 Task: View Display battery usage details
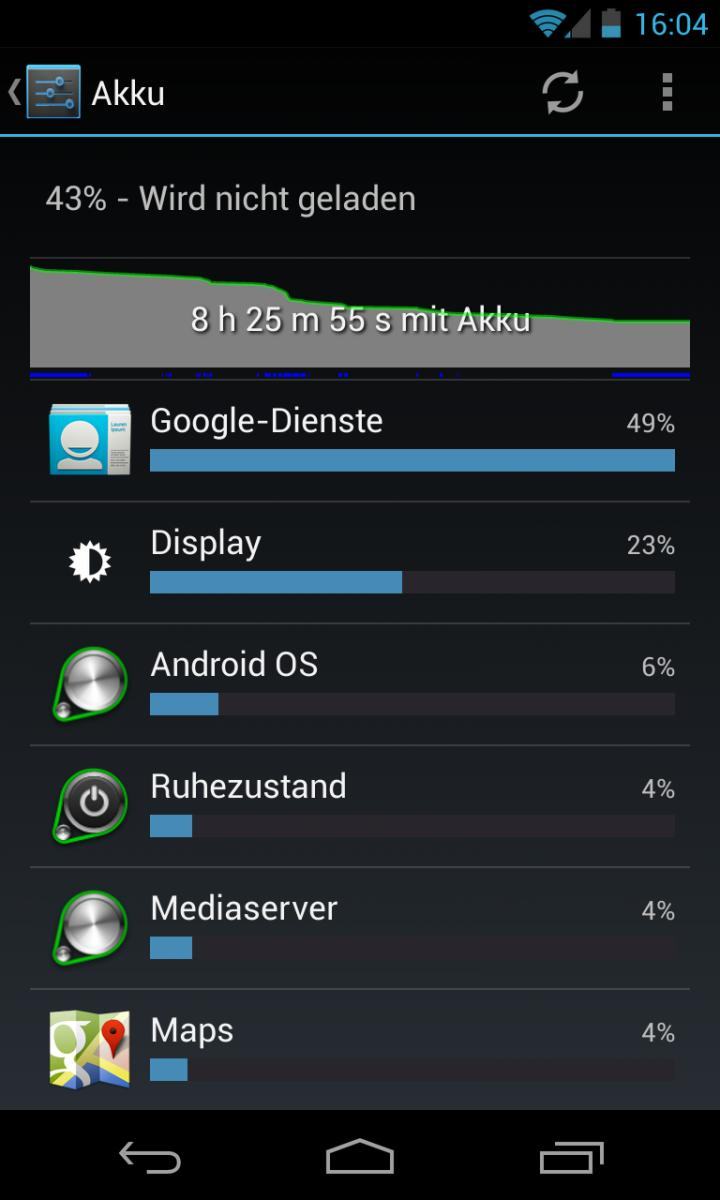(x=360, y=563)
